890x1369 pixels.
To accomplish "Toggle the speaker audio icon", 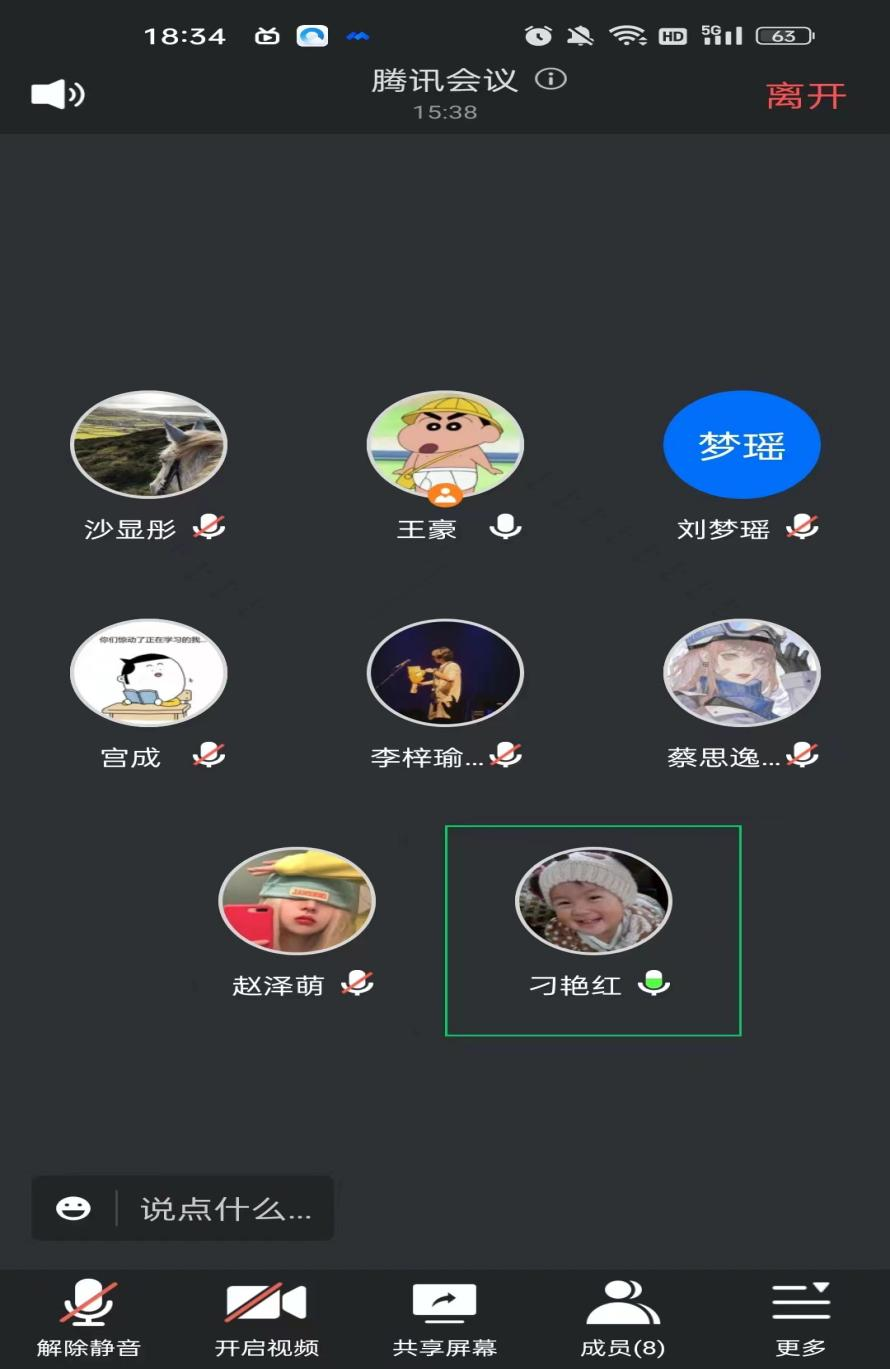I will 58,95.
